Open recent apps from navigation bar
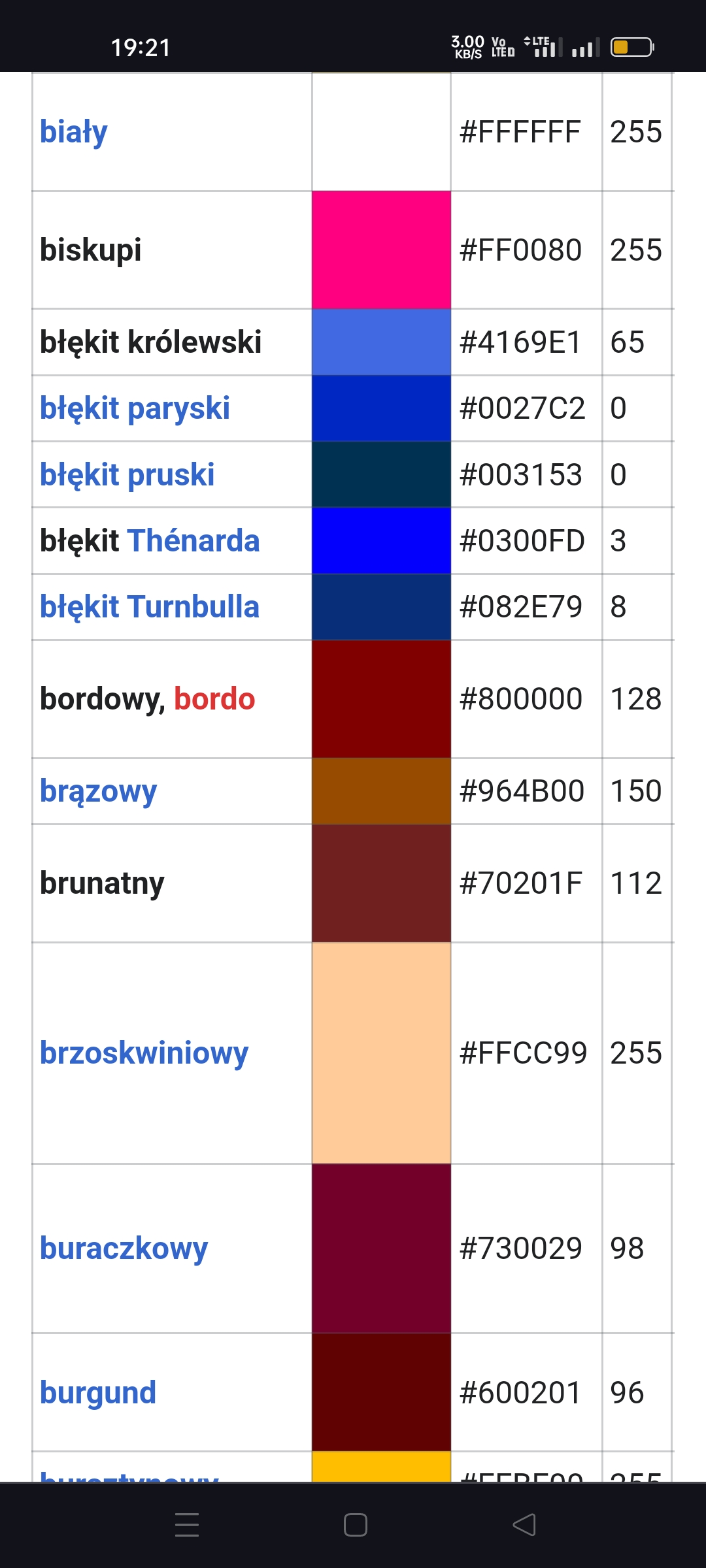This screenshot has height=1568, width=706. click(x=187, y=1525)
